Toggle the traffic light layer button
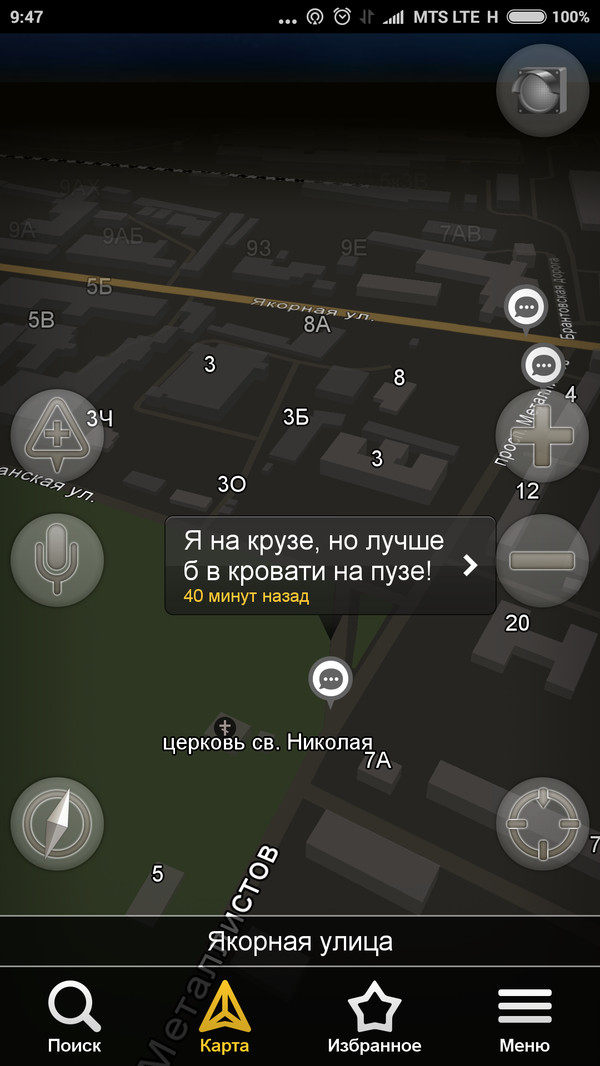 click(541, 90)
